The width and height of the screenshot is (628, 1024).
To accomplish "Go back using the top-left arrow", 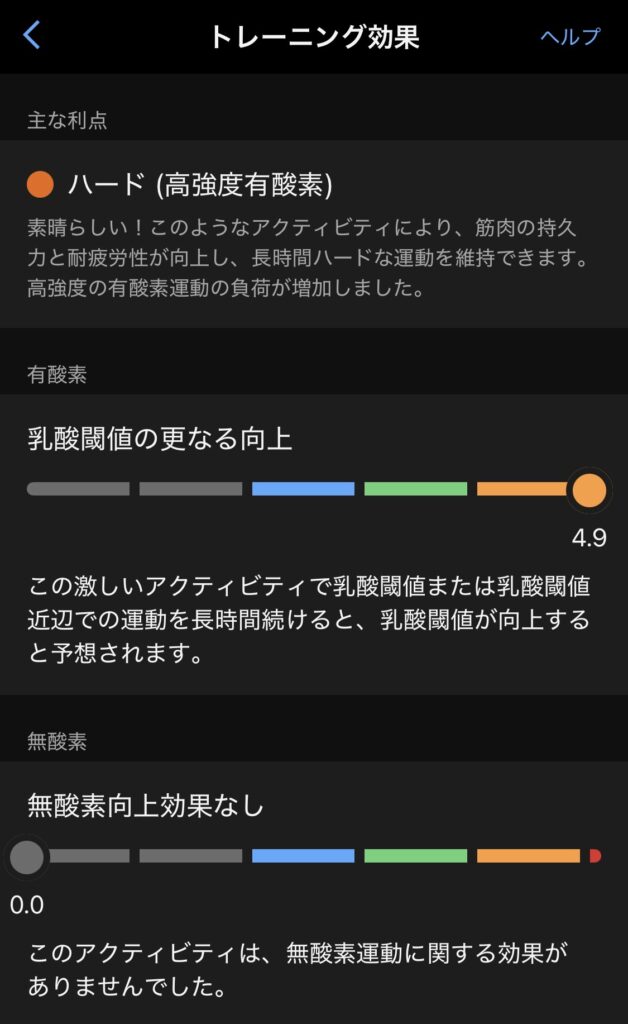I will coord(32,36).
